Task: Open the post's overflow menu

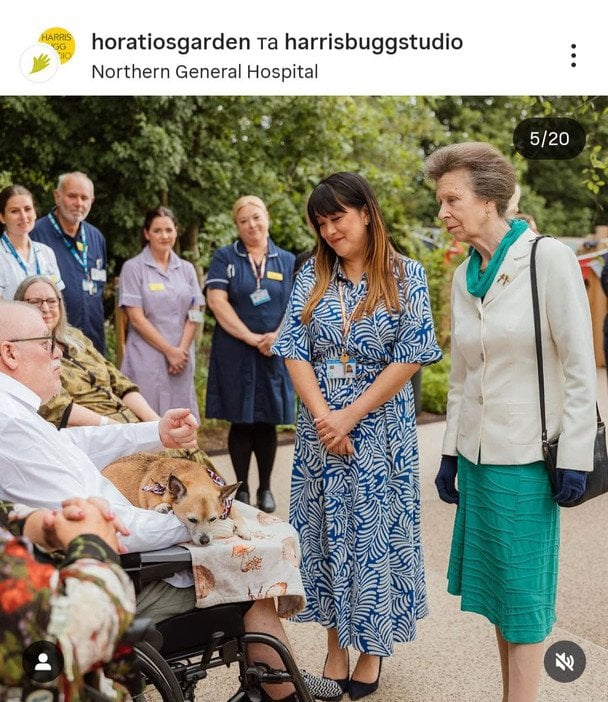Action: (x=573, y=55)
